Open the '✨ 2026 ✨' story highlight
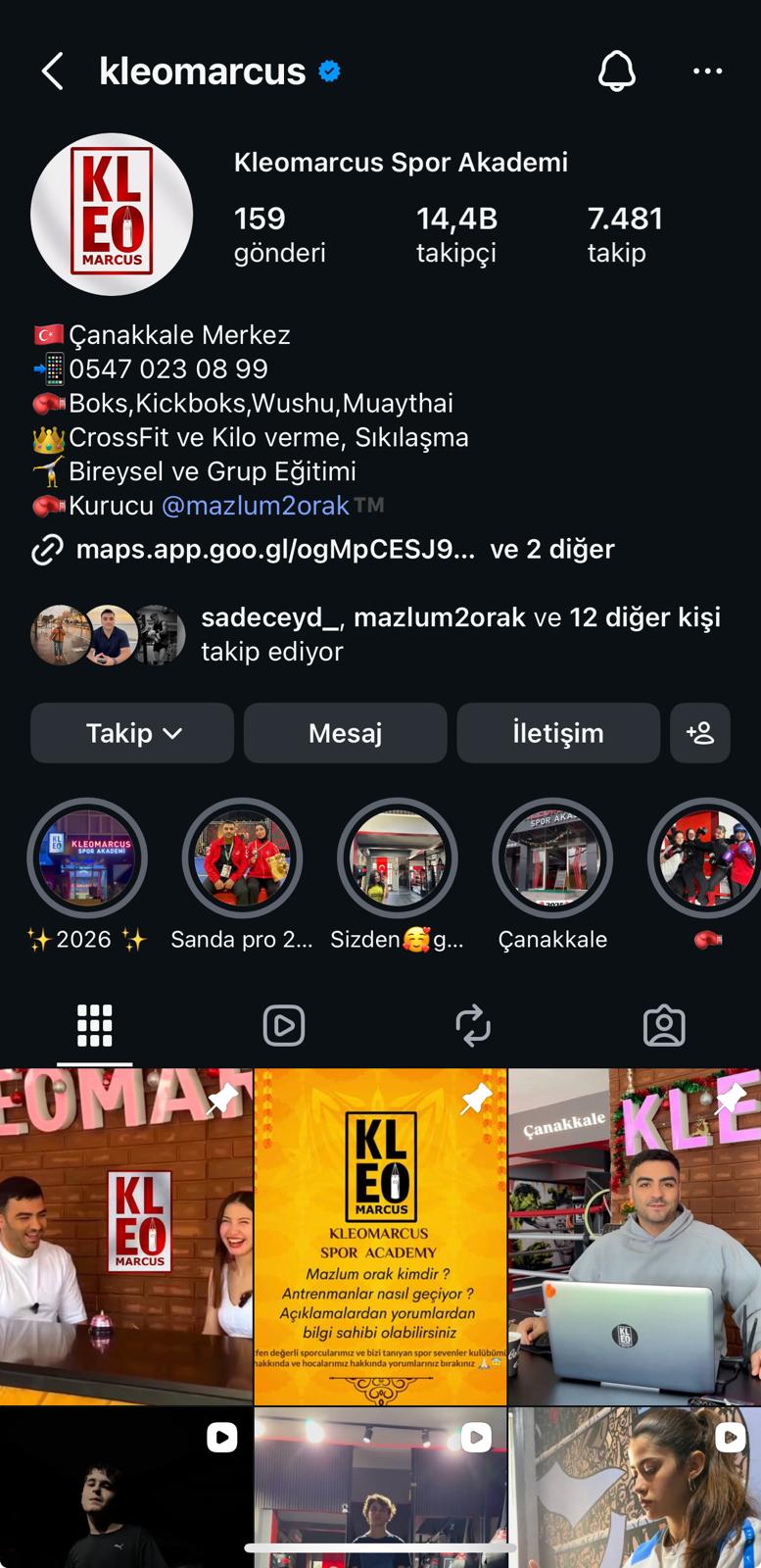The width and height of the screenshot is (761, 1568). (86, 857)
